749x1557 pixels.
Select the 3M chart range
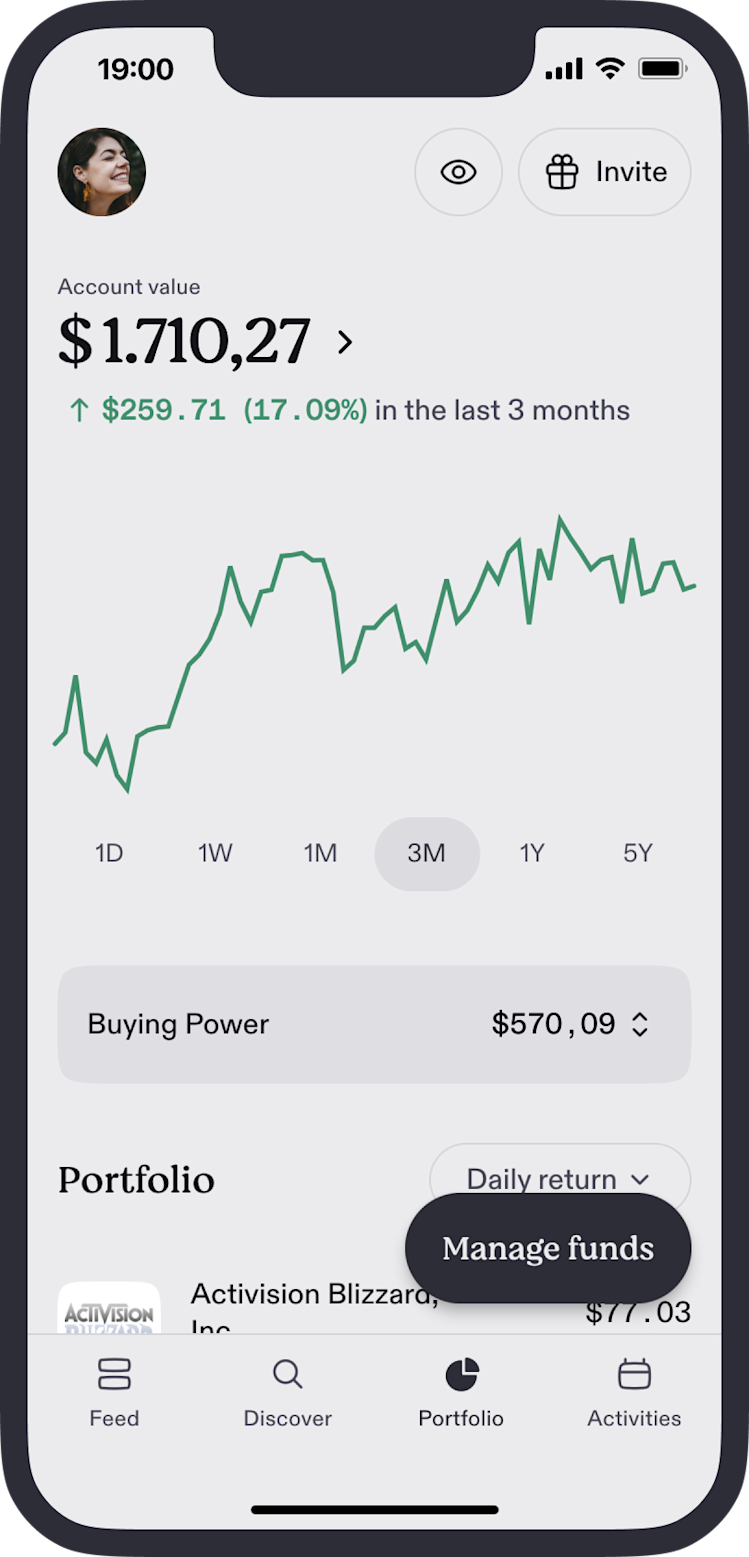coord(427,853)
